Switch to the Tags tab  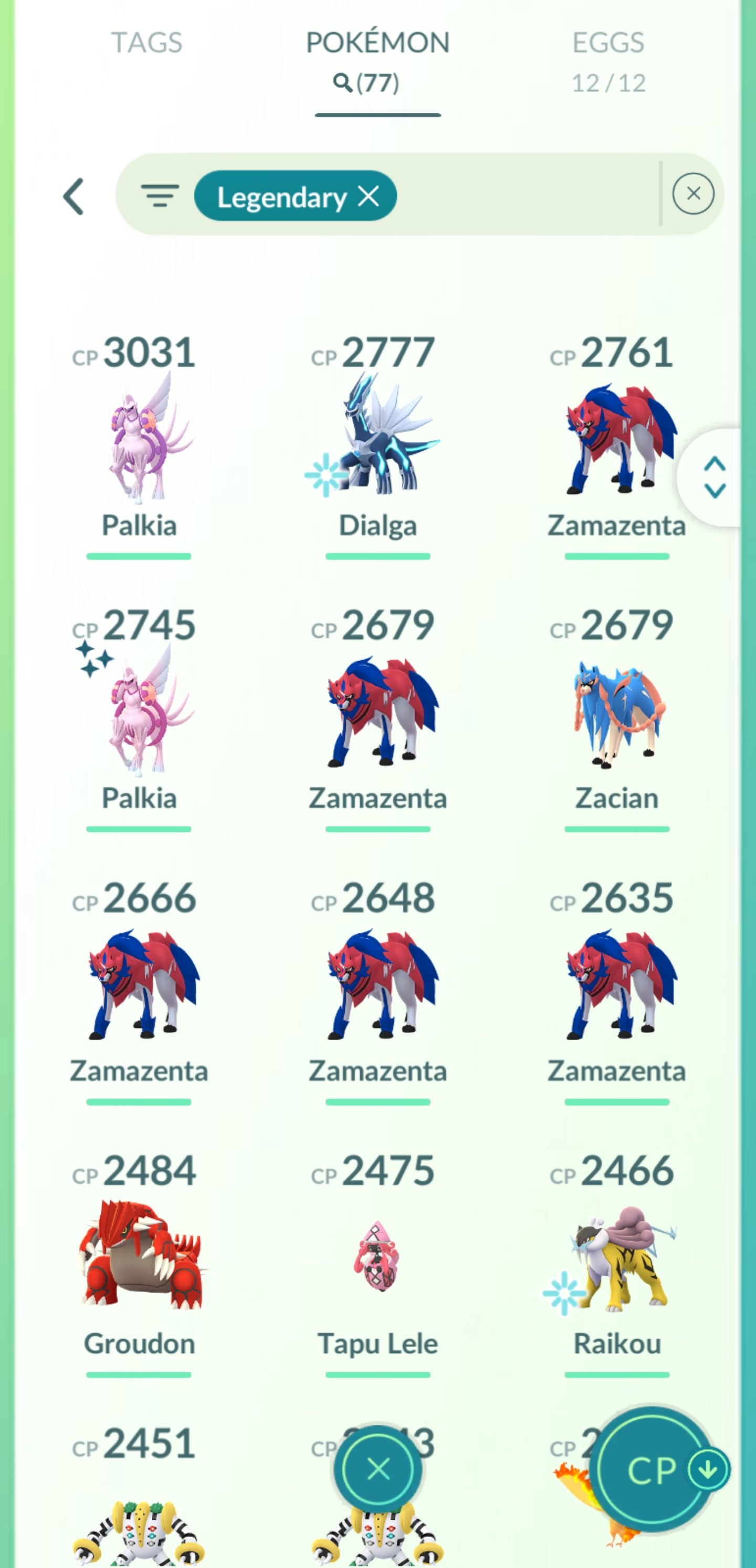click(146, 43)
